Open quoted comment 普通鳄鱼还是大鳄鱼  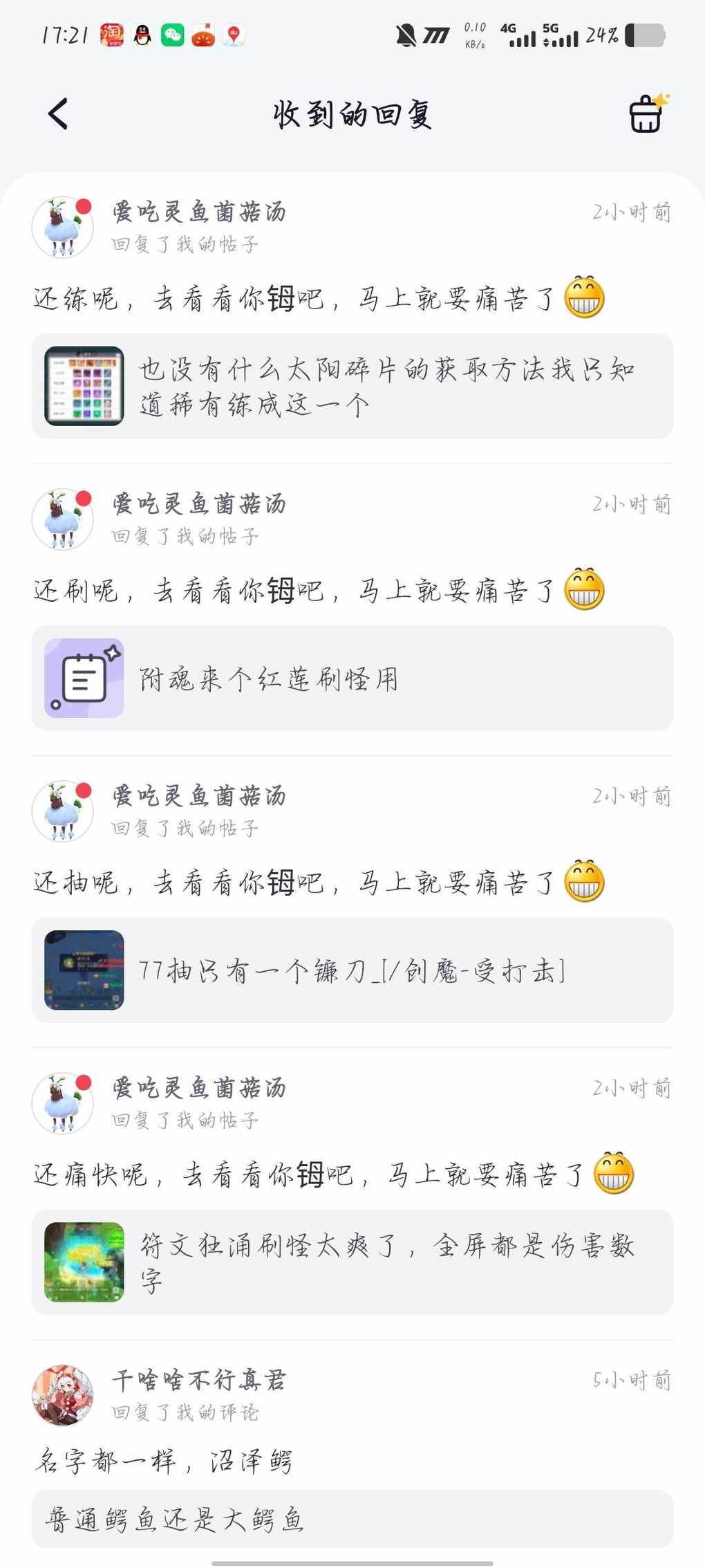click(x=352, y=1520)
